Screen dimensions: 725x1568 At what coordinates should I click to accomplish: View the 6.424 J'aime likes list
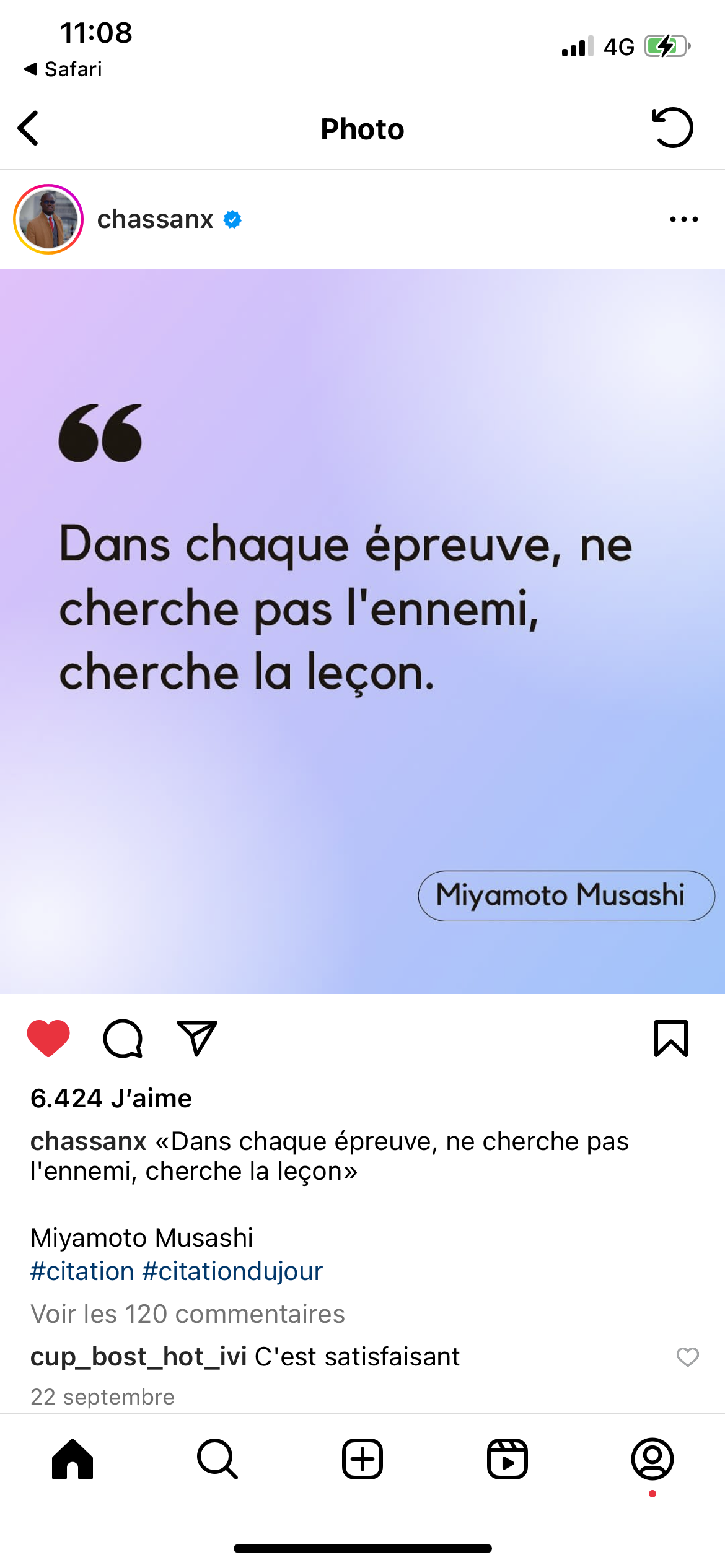pos(112,1099)
